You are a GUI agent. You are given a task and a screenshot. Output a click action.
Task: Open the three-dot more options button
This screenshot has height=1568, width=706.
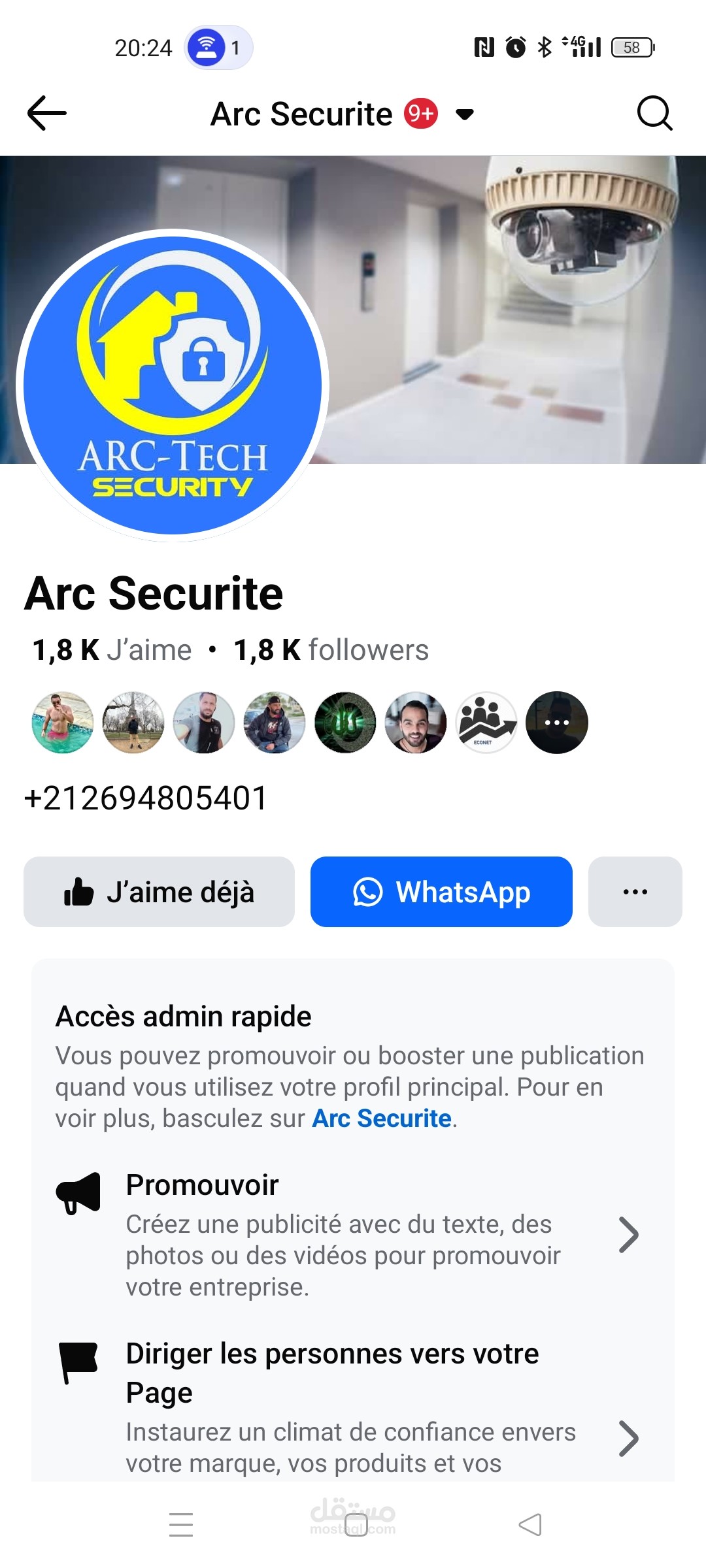click(635, 892)
